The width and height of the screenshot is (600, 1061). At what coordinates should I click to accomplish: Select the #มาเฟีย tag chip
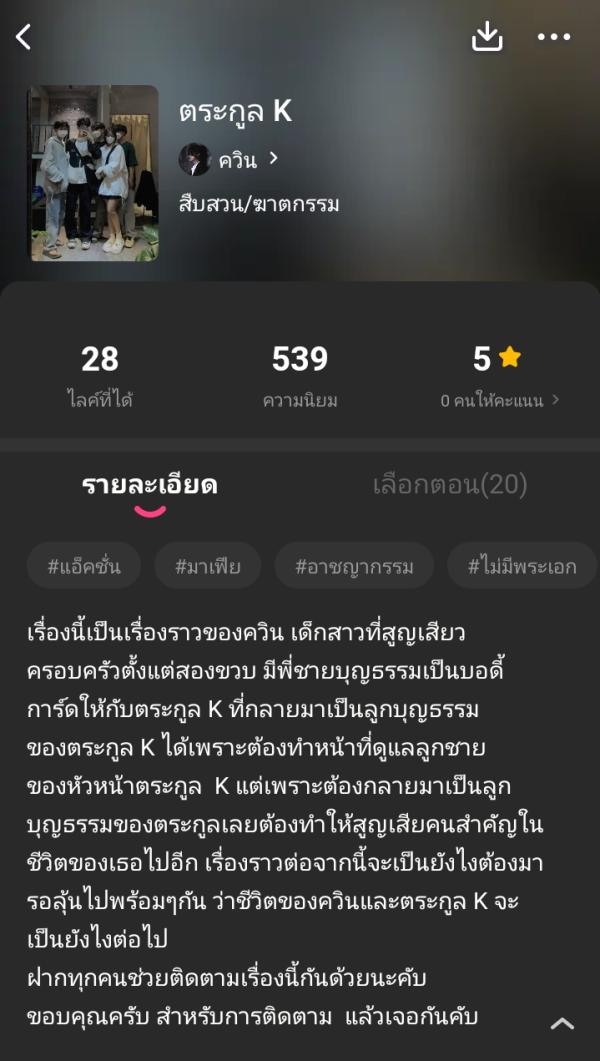pyautogui.click(x=208, y=566)
